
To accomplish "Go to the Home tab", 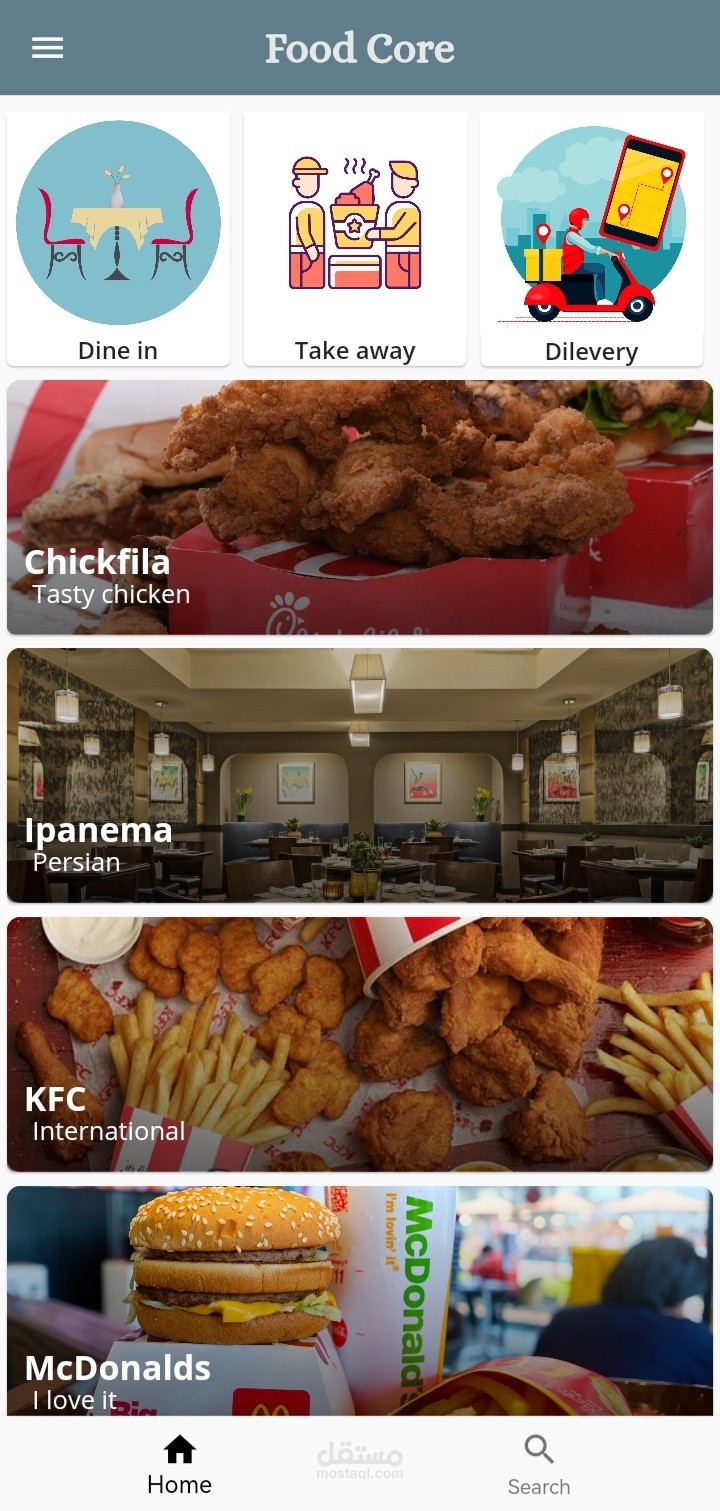I will tap(180, 1464).
